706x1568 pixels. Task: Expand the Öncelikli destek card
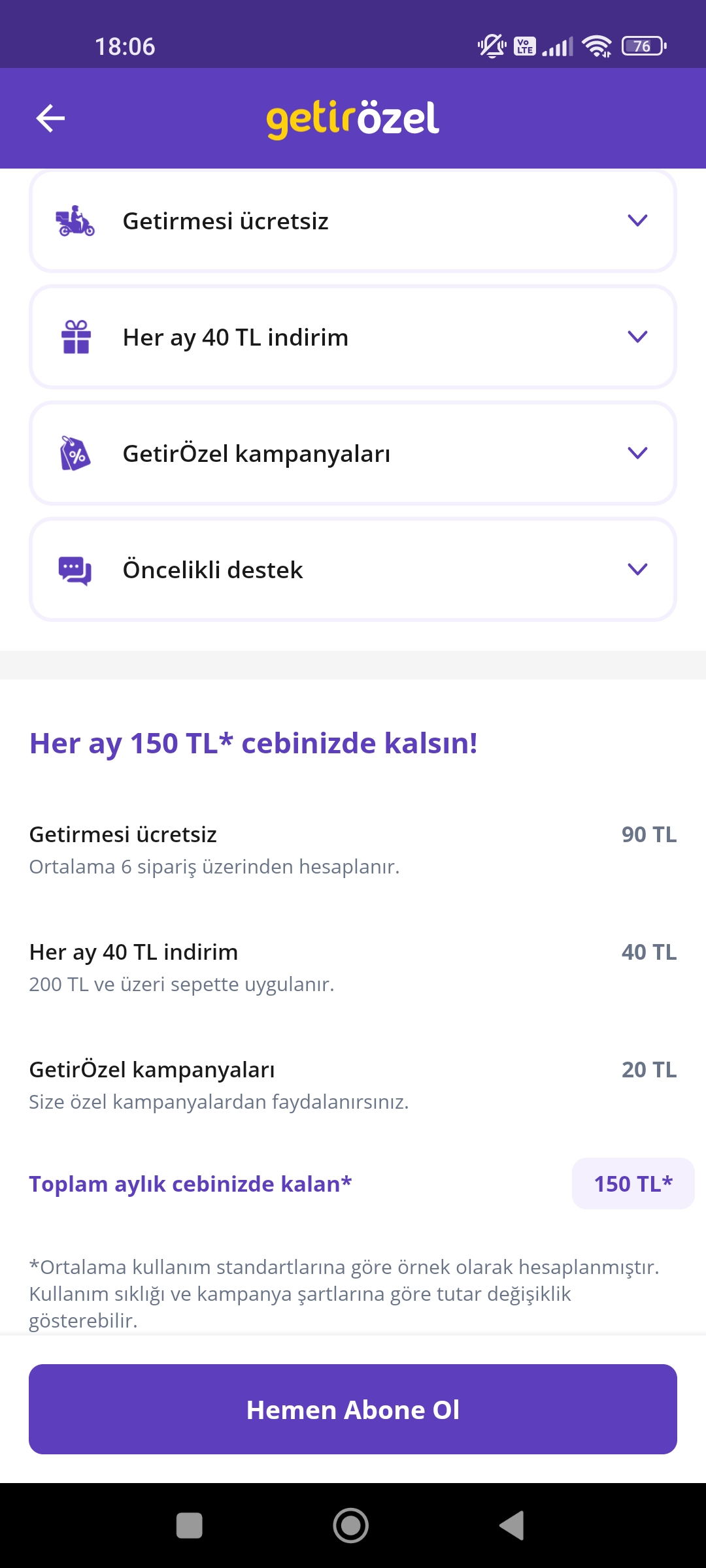pyautogui.click(x=353, y=570)
